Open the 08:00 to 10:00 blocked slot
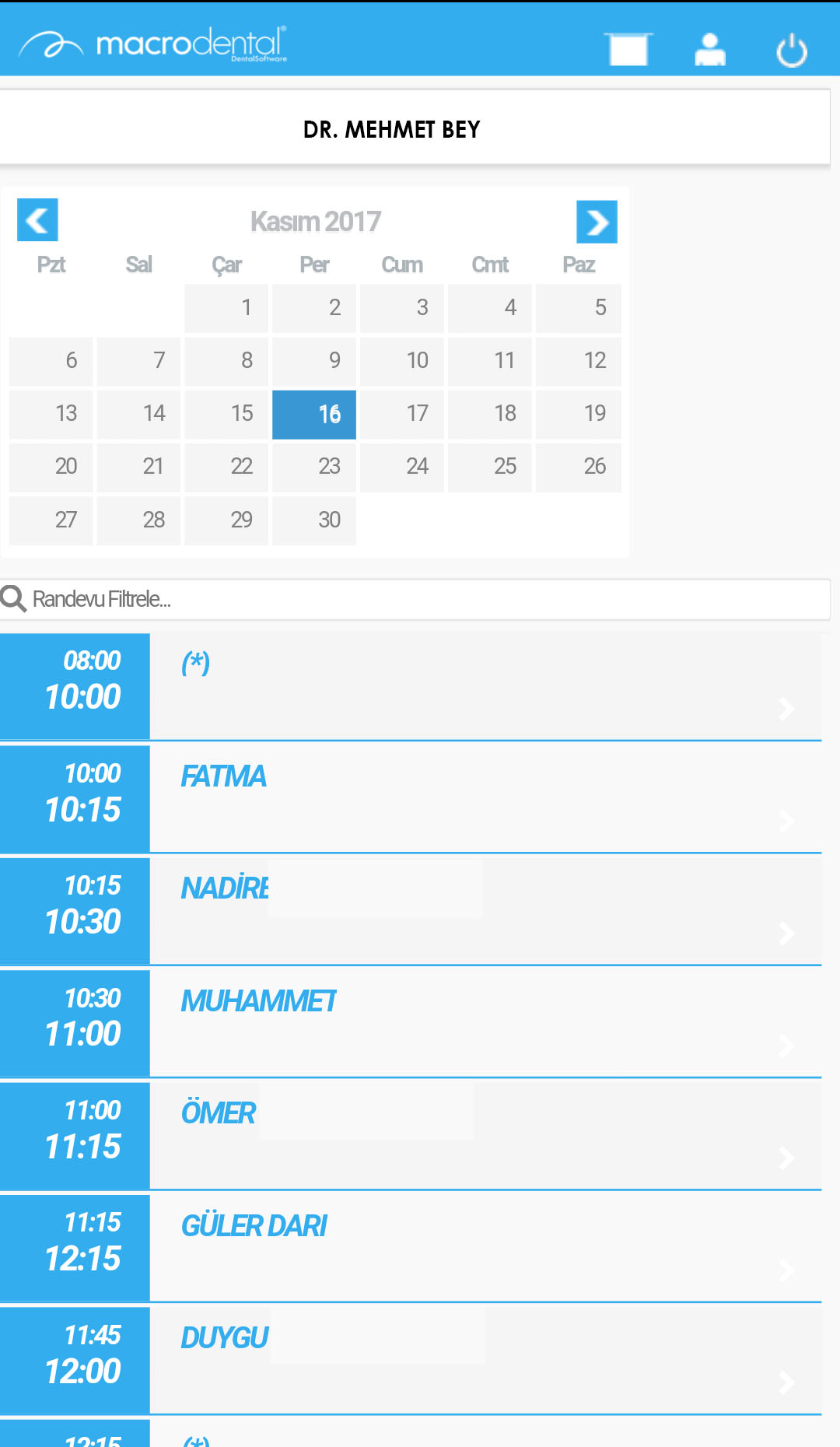The width and height of the screenshot is (840, 1447). [411, 686]
